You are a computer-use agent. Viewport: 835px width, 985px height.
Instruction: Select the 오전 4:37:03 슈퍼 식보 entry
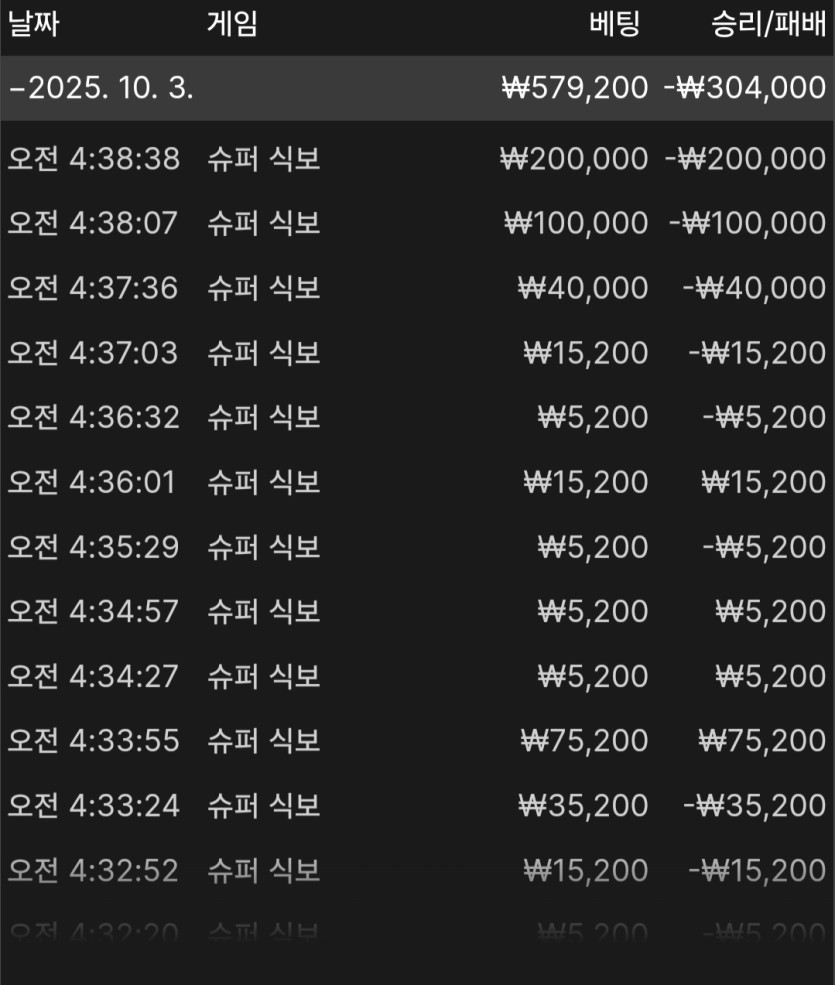(x=417, y=353)
